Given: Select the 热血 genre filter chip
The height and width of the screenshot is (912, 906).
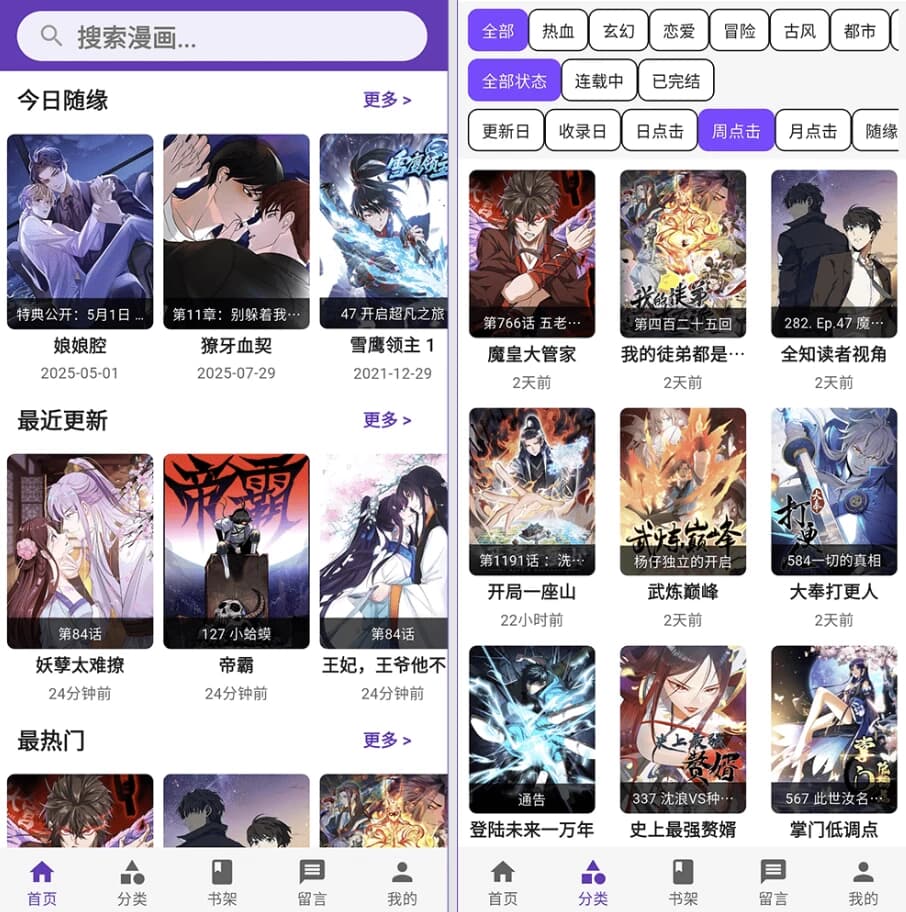Looking at the screenshot, I should [x=558, y=30].
